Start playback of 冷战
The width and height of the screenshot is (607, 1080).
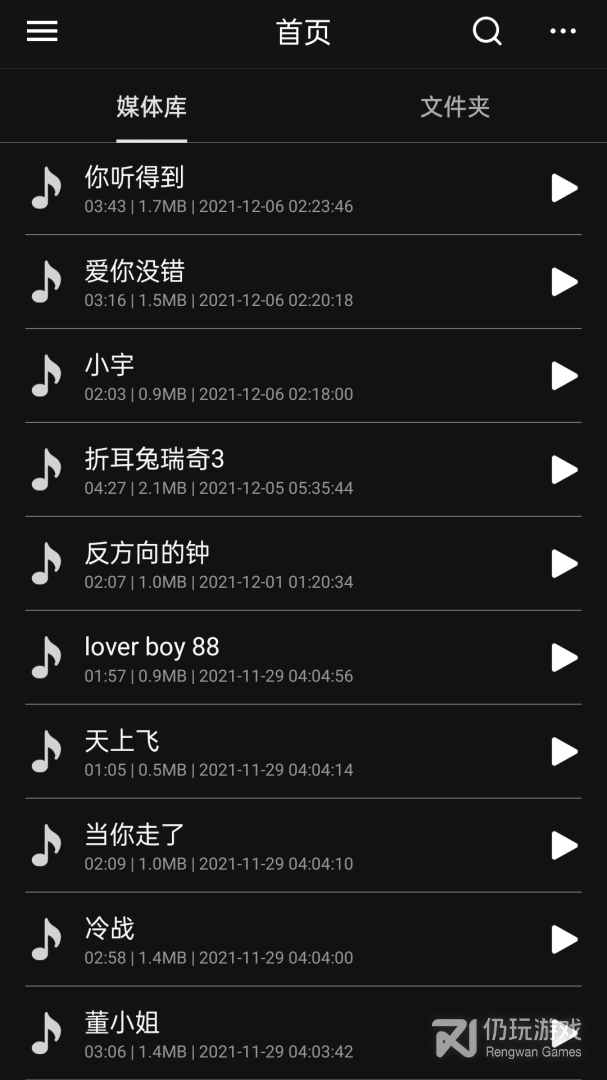(x=564, y=940)
